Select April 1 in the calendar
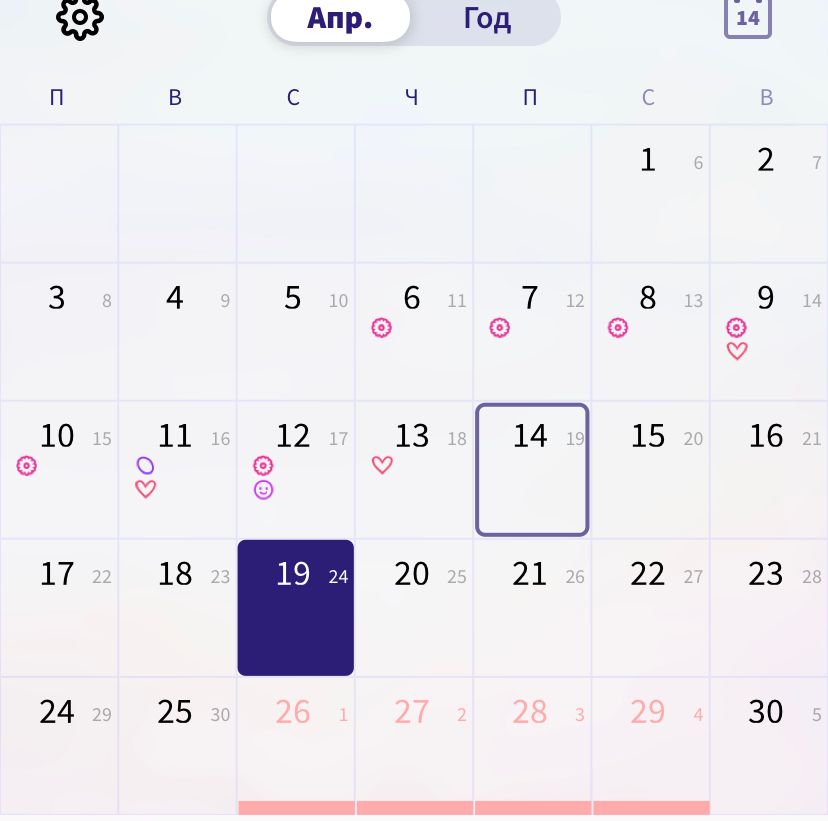Image resolution: width=828 pixels, height=821 pixels. point(650,193)
